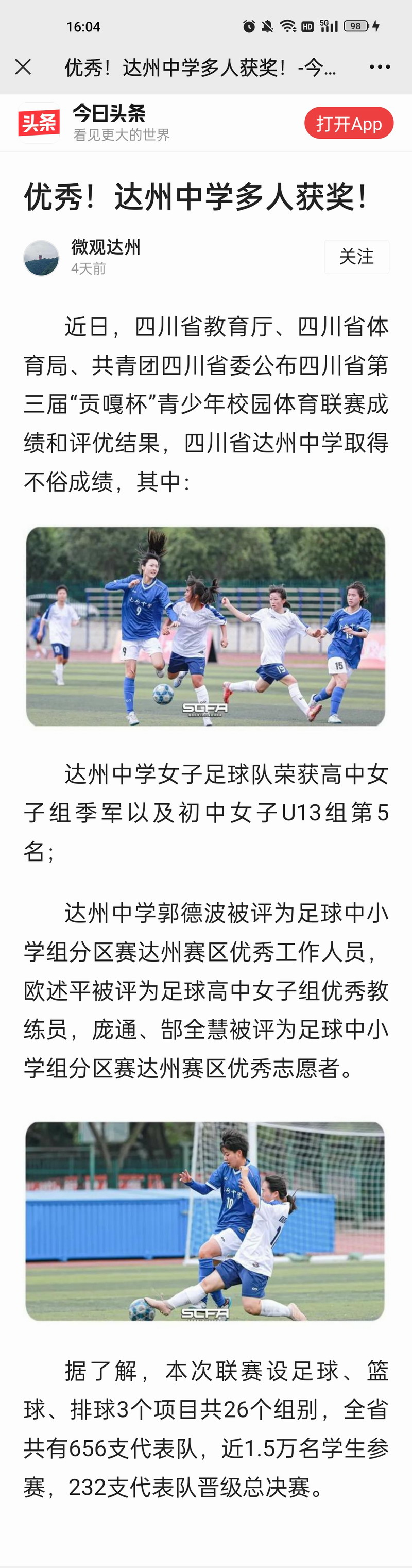Close the article page

pyautogui.click(x=23, y=67)
